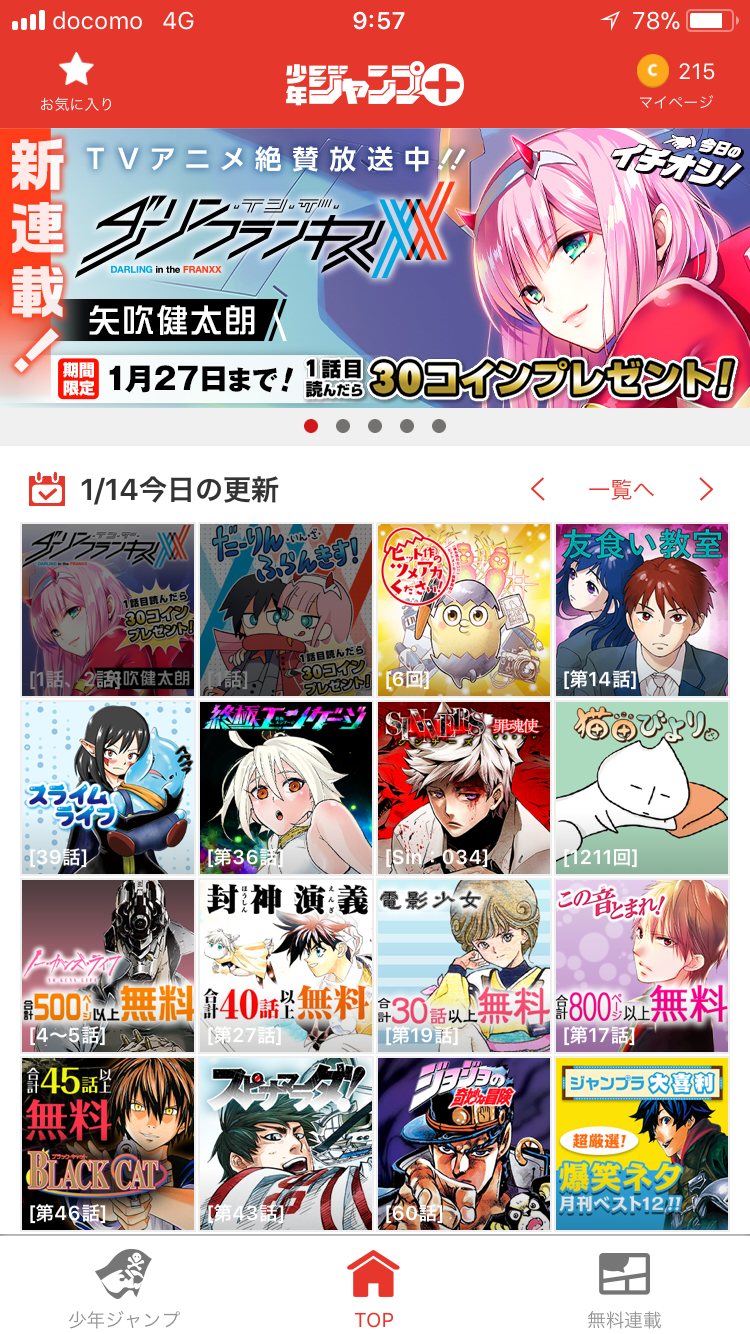Open BLACK CAT 第46話
750x1334 pixels.
(x=108, y=1143)
